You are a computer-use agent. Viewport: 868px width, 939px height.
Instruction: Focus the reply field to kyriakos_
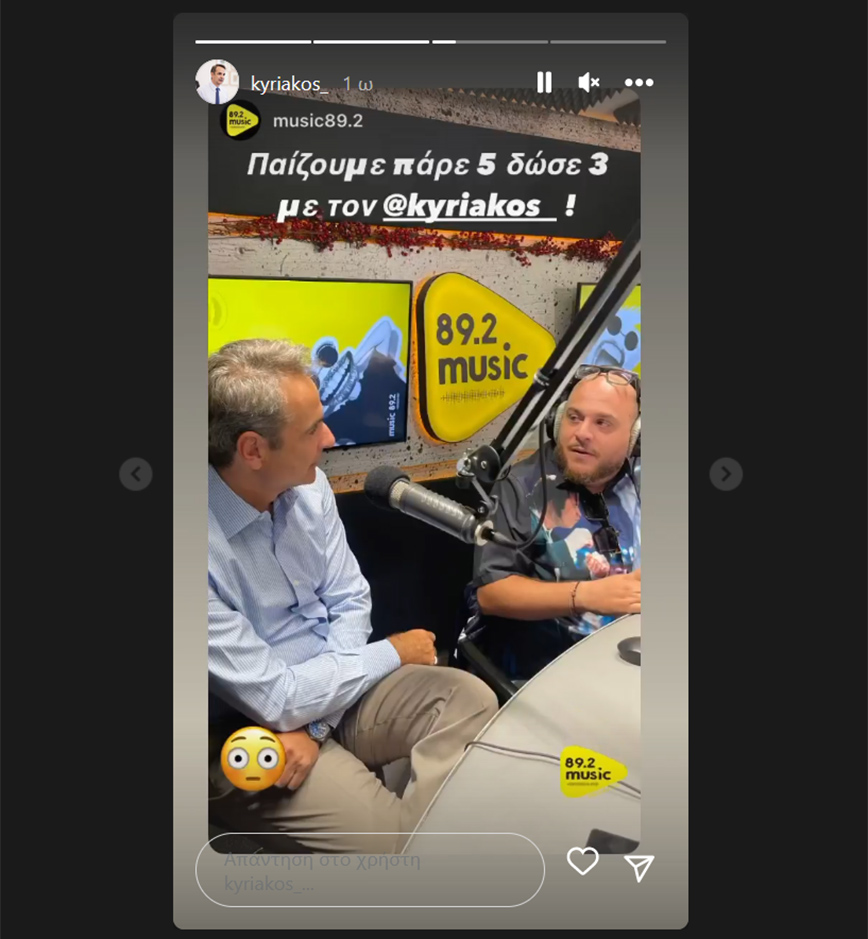pyautogui.click(x=369, y=870)
